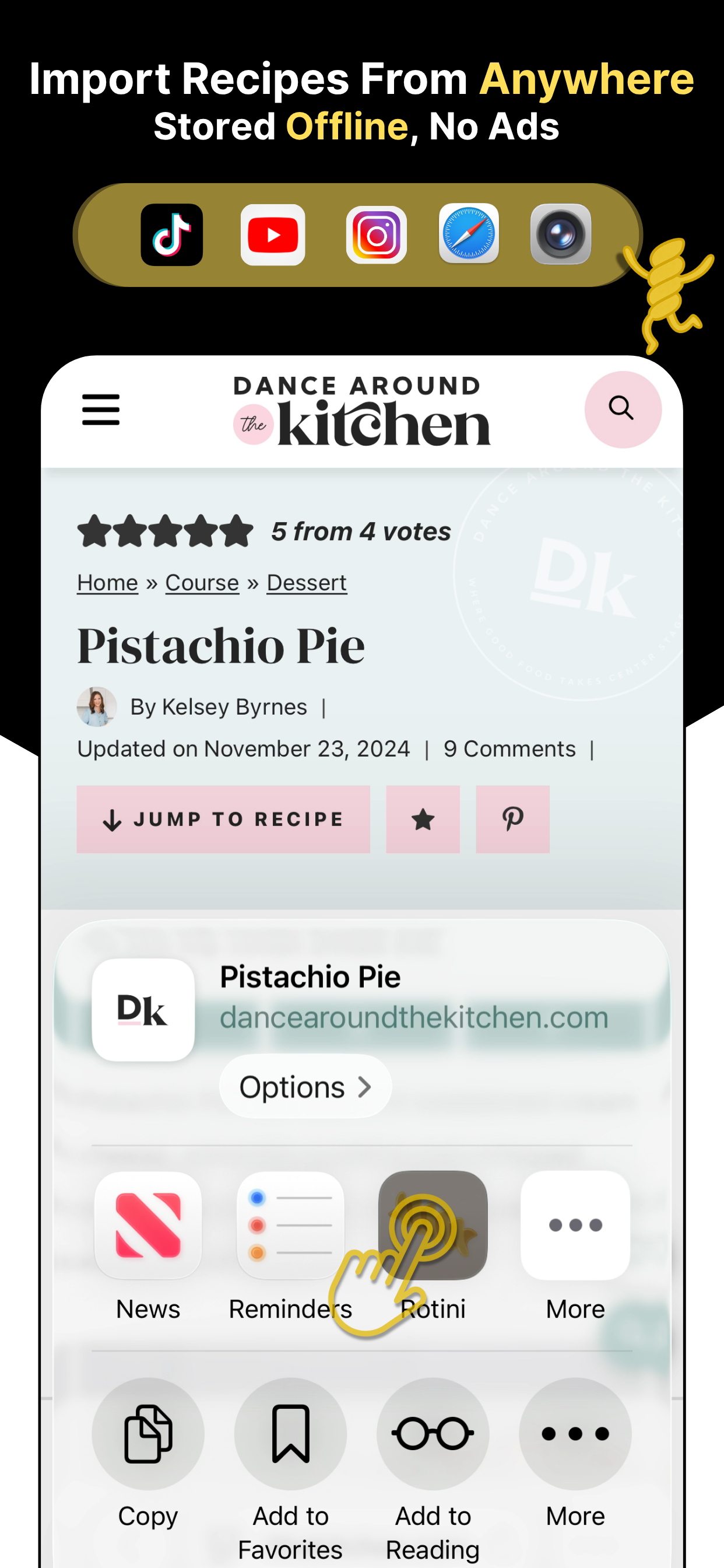Enable Add to Reading for this page
The height and width of the screenshot is (1568, 724).
(433, 1433)
